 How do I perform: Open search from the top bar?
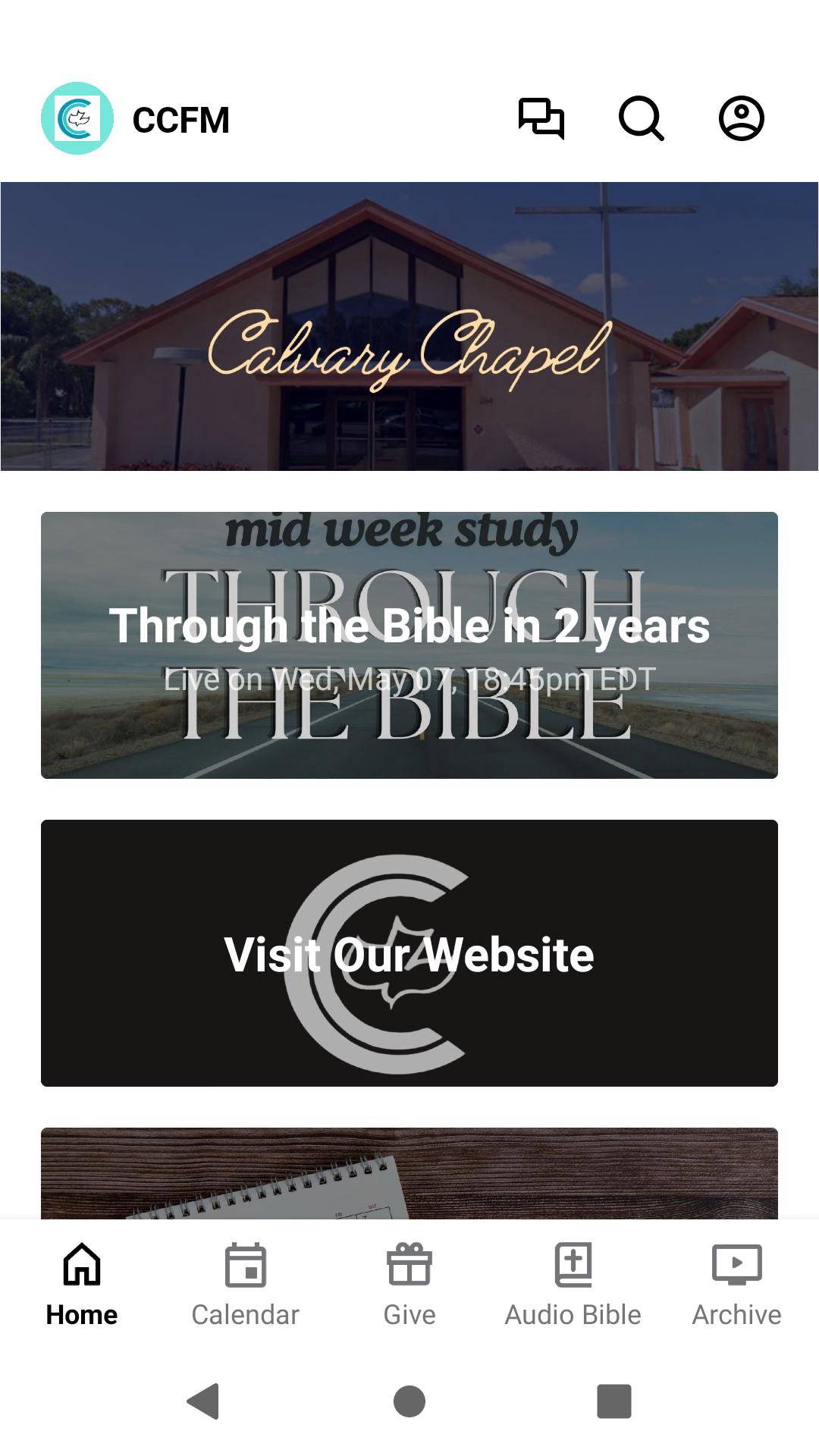[642, 118]
